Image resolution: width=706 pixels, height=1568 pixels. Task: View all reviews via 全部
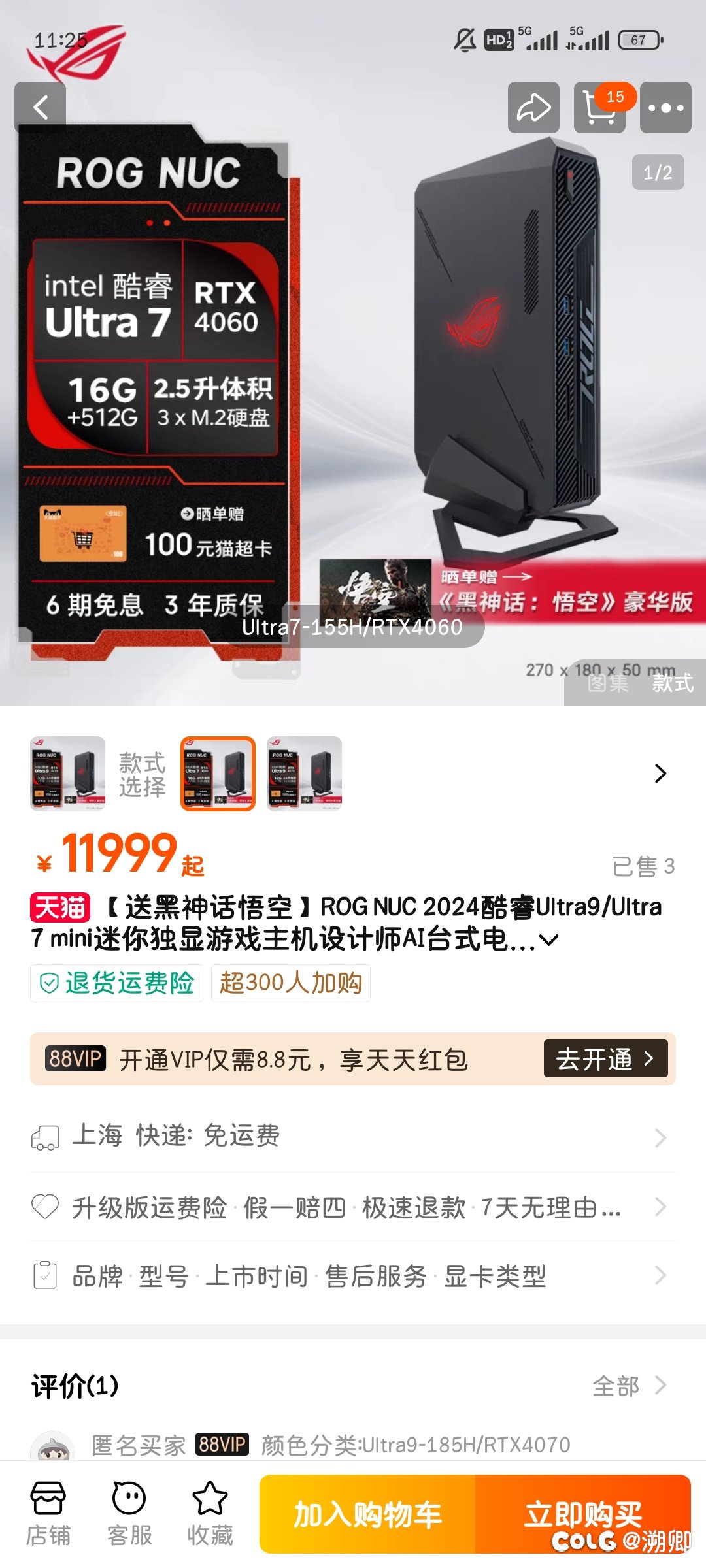pos(629,1385)
